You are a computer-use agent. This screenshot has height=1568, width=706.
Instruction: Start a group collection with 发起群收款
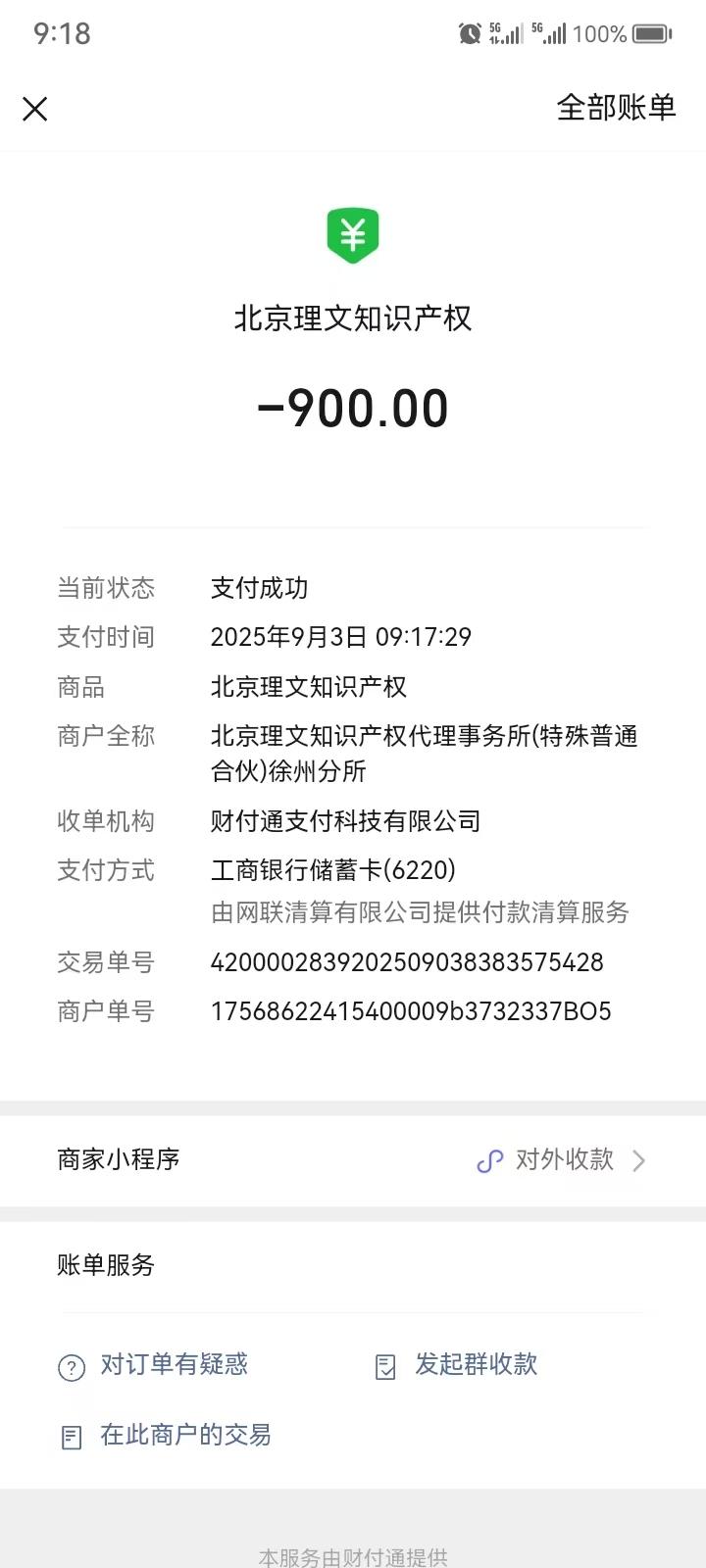click(476, 1364)
